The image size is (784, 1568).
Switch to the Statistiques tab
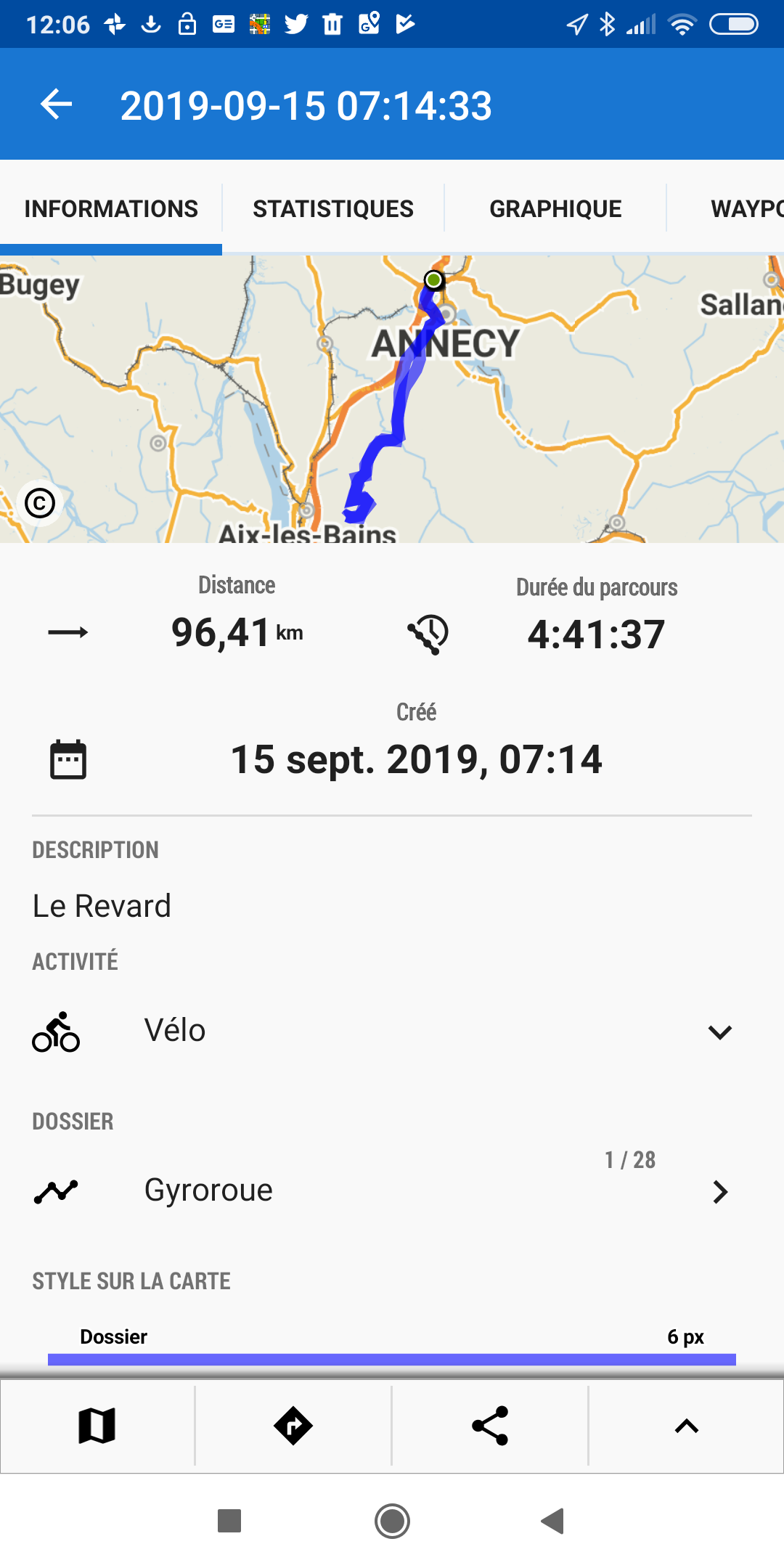333,209
